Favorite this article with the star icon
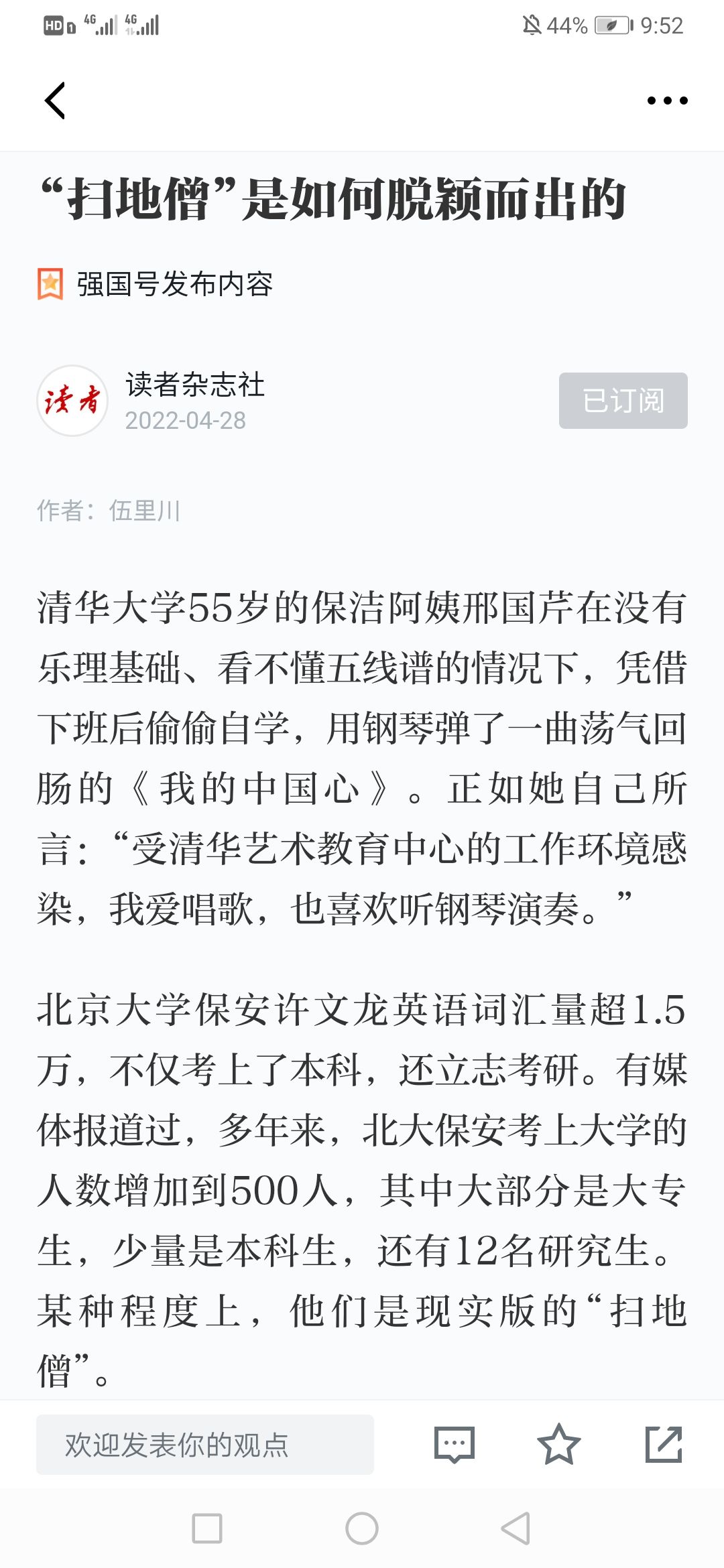This screenshot has width=724, height=1568. [558, 1445]
